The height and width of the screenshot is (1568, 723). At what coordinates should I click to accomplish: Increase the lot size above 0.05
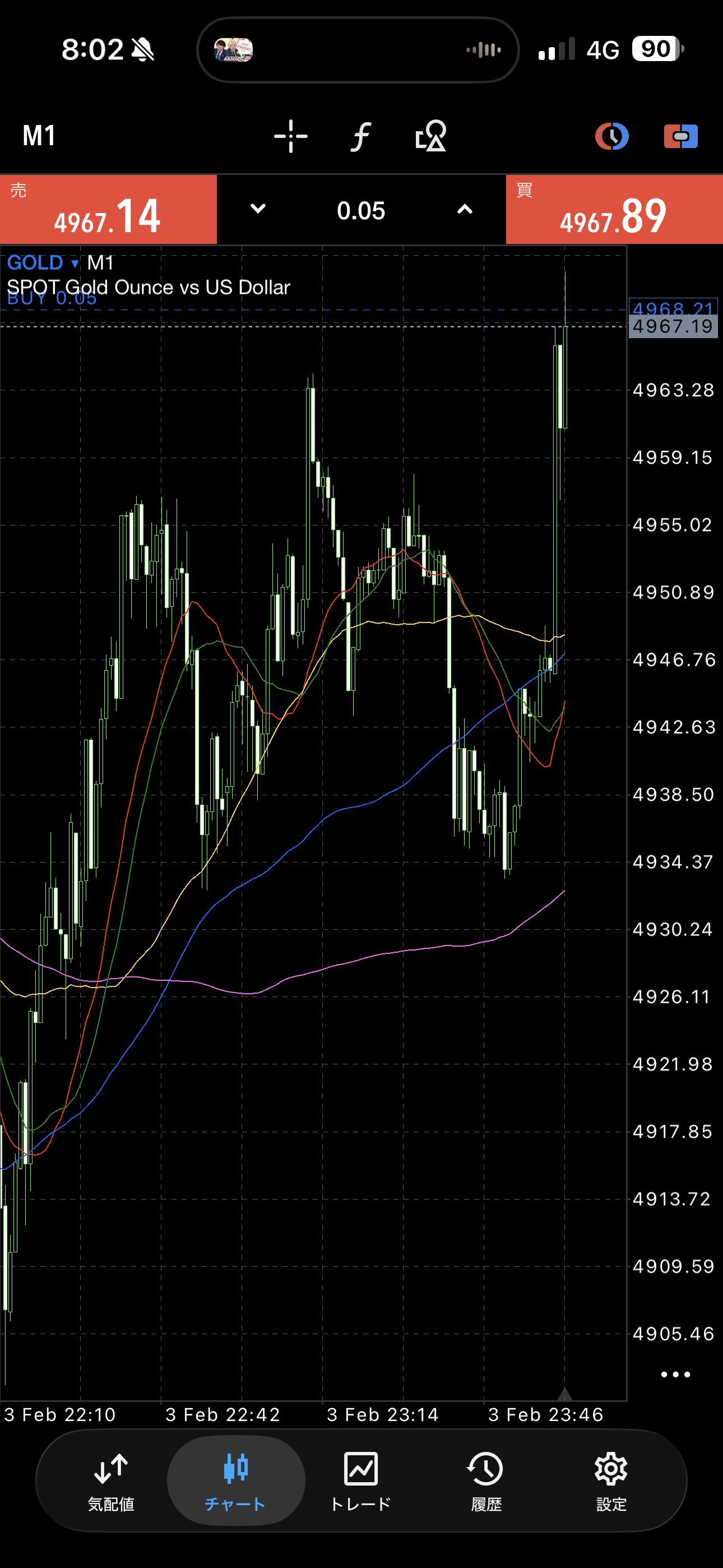[x=465, y=209]
